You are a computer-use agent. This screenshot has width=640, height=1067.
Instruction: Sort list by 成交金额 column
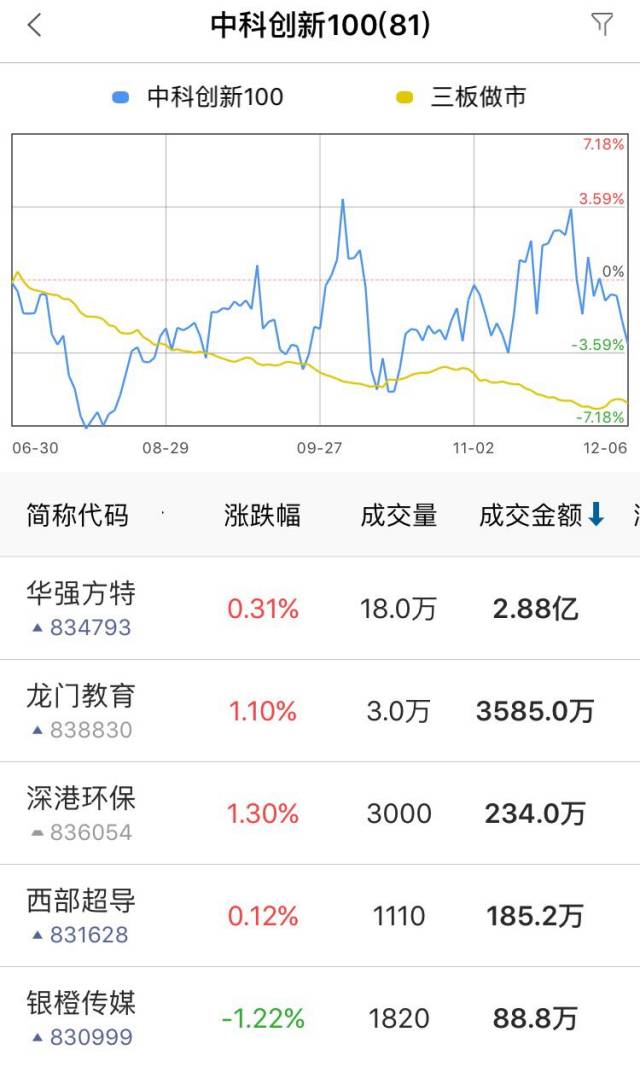[542, 515]
